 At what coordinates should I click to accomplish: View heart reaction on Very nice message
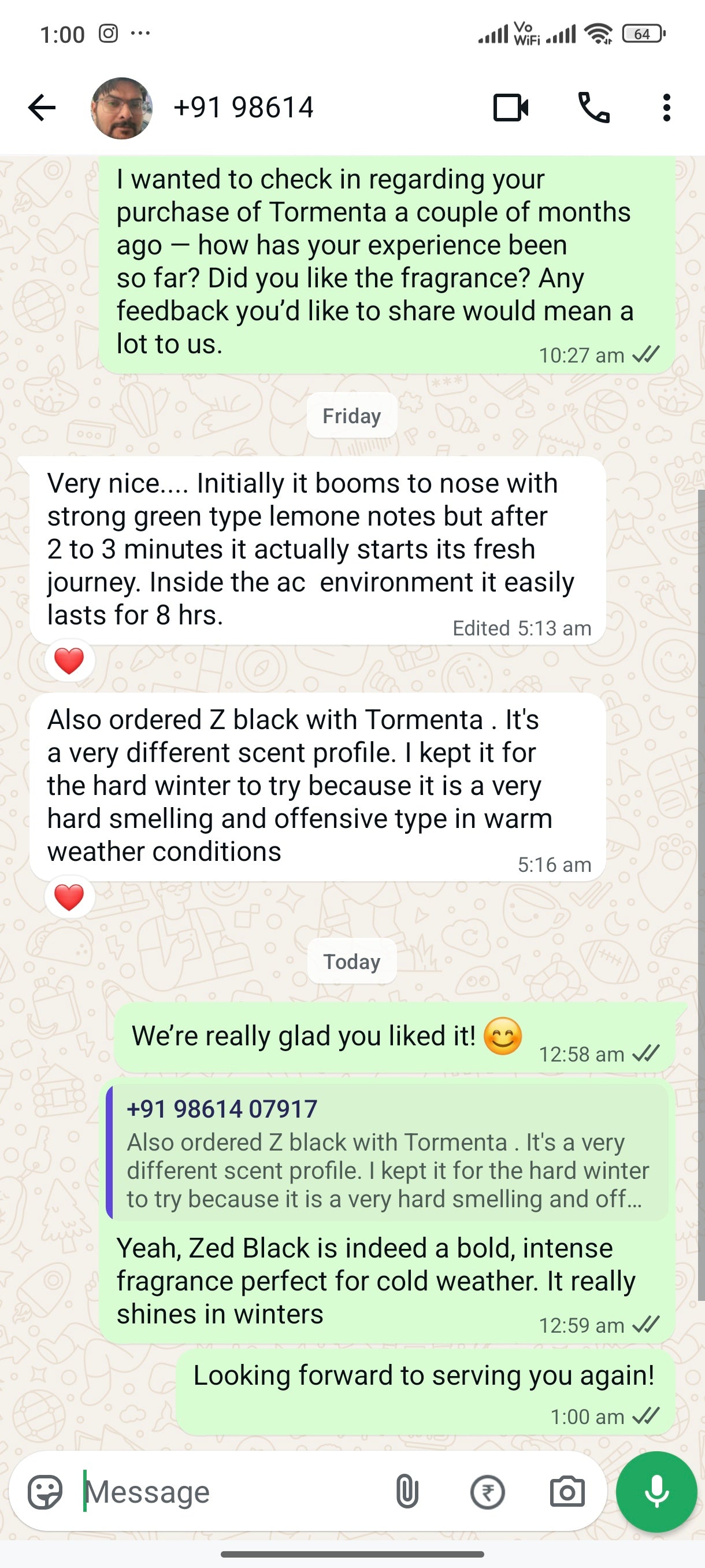coord(69,661)
